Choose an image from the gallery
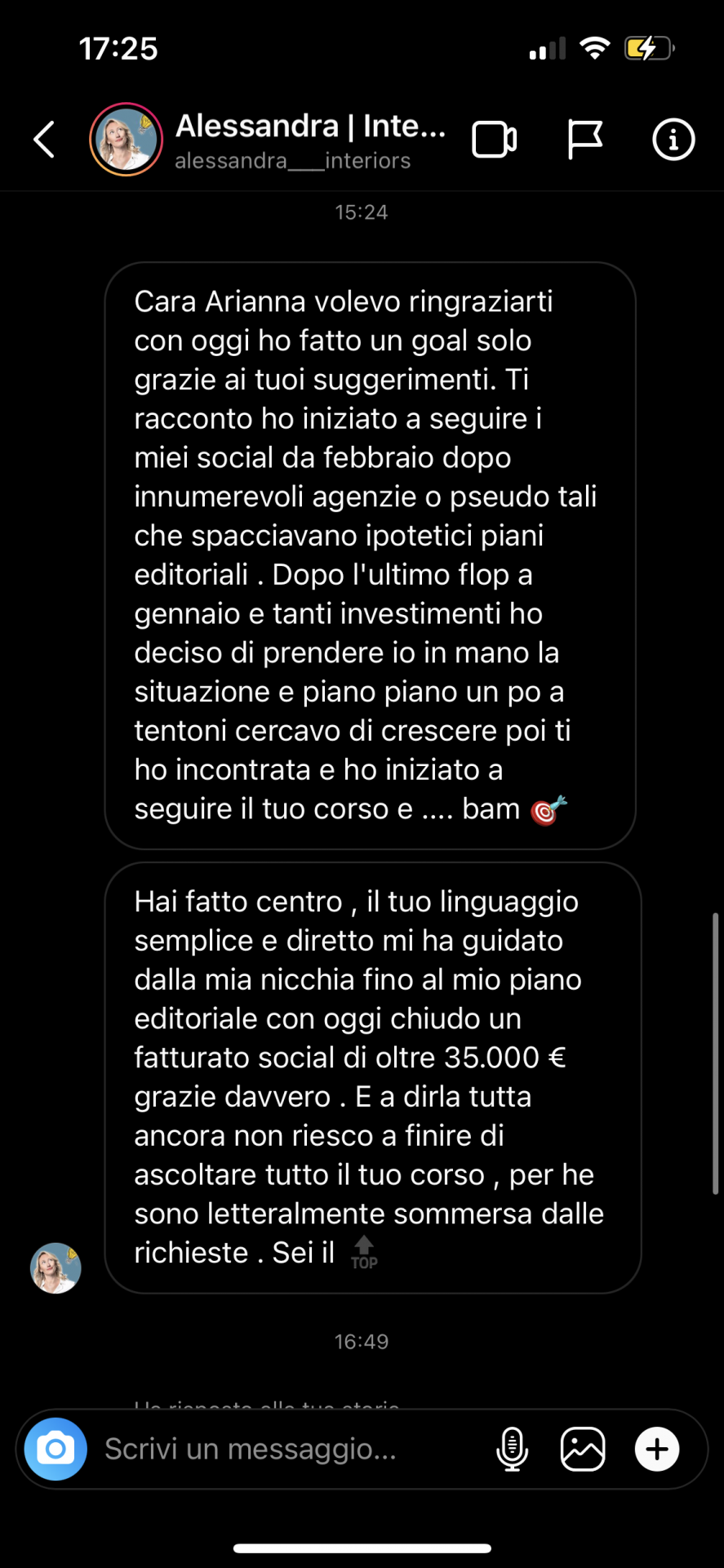724x1568 pixels. pyautogui.click(x=583, y=1449)
